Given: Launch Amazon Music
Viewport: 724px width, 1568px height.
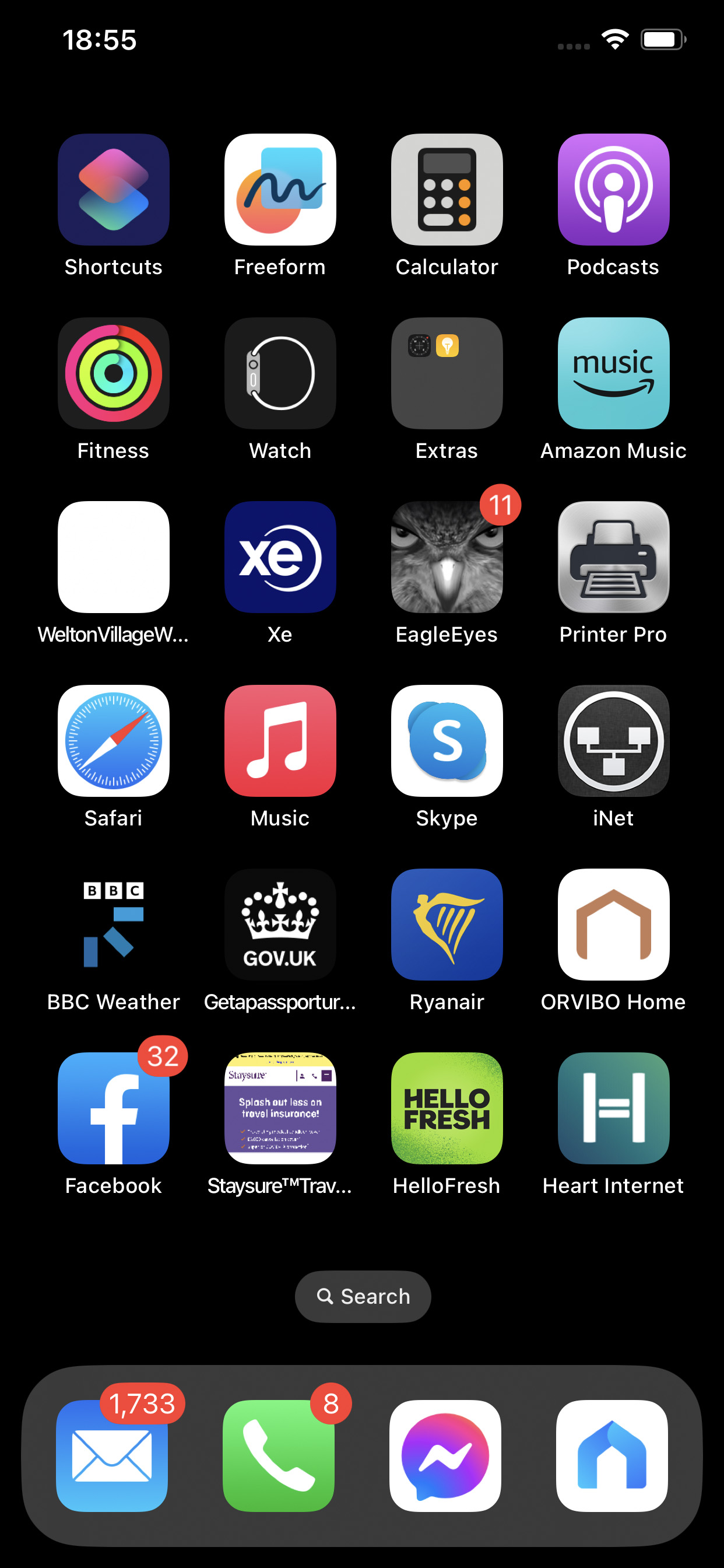Looking at the screenshot, I should [x=613, y=373].
